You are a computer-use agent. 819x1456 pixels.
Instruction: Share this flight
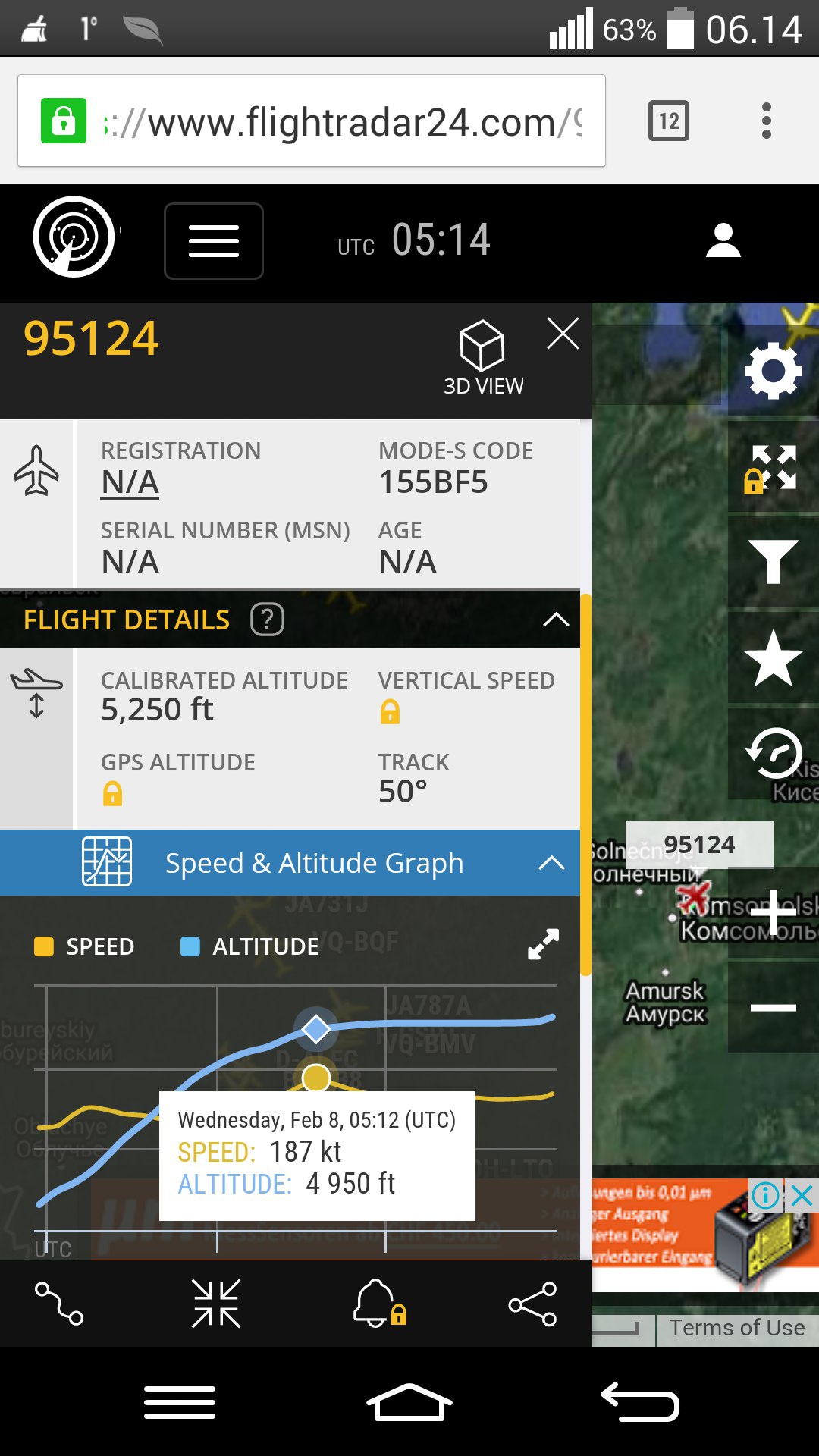click(x=532, y=1304)
